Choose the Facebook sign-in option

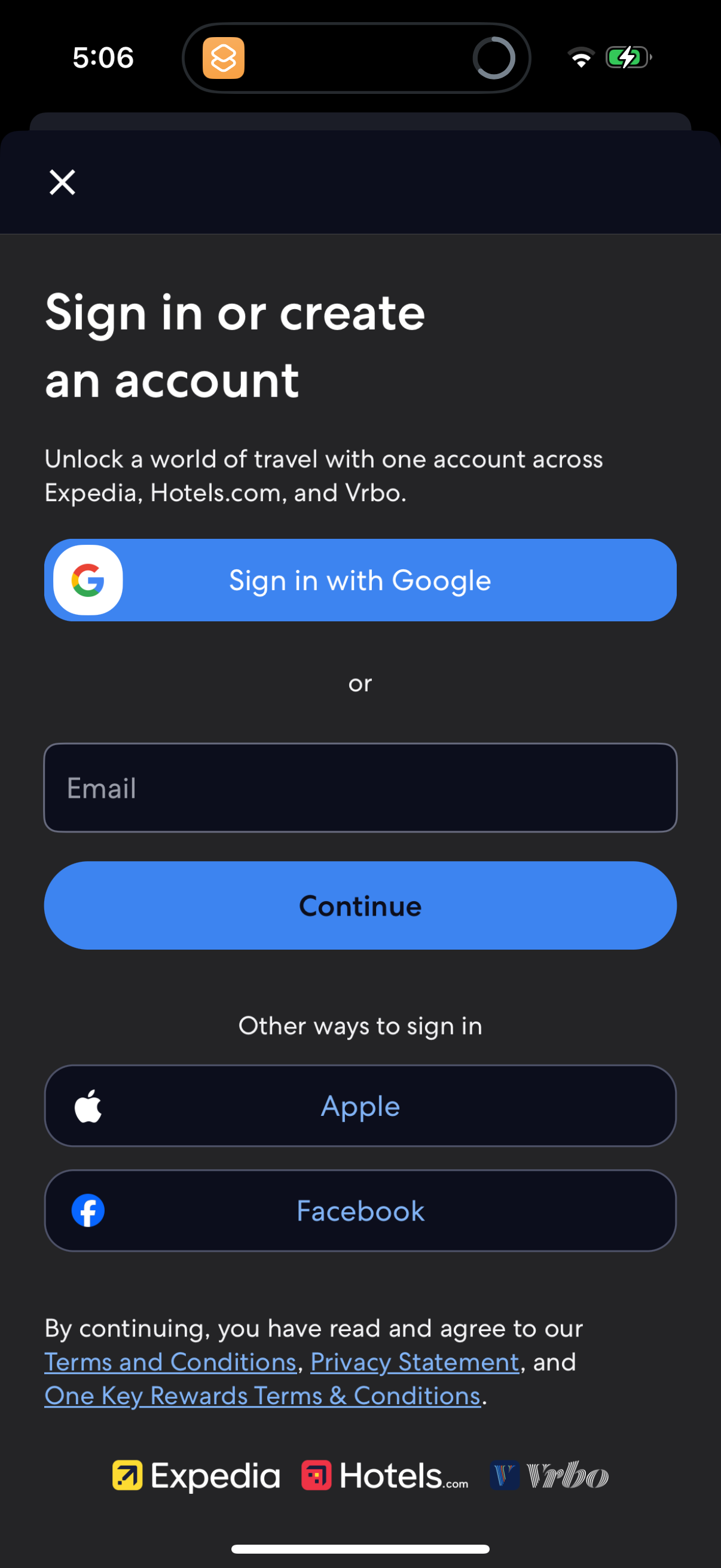pyautogui.click(x=360, y=1210)
